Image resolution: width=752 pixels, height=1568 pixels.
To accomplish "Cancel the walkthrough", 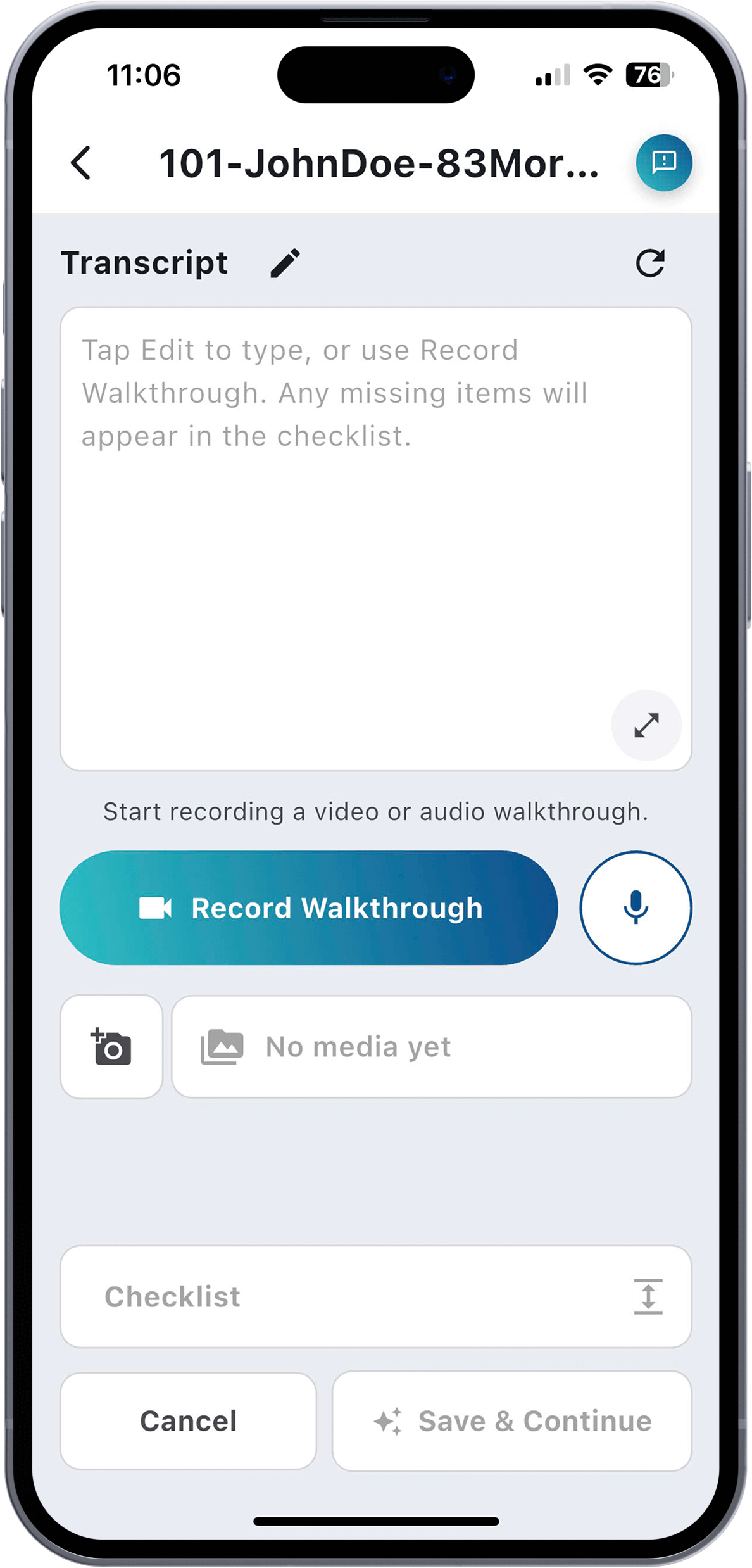I will click(x=188, y=1421).
